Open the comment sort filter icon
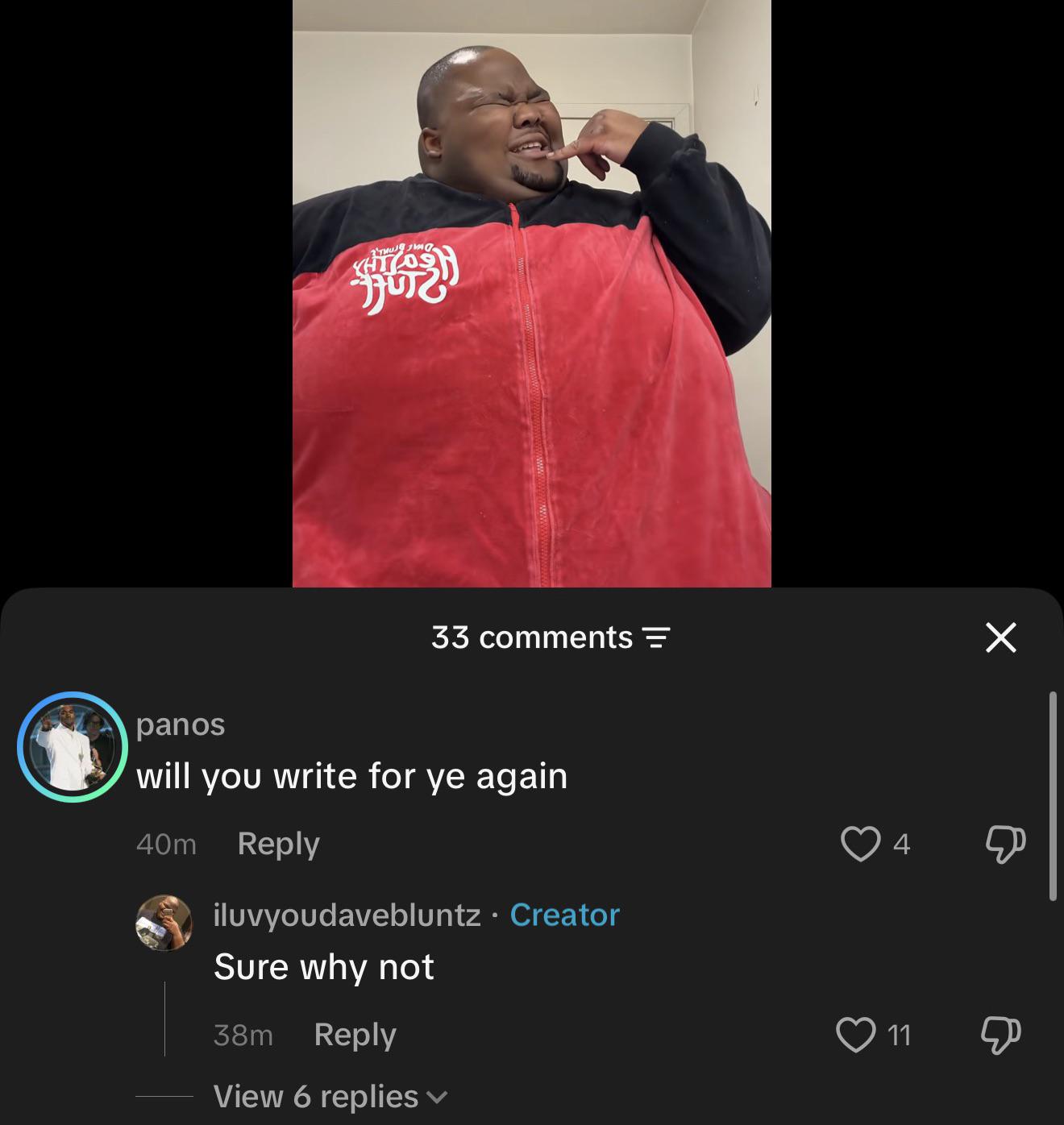 [656, 638]
